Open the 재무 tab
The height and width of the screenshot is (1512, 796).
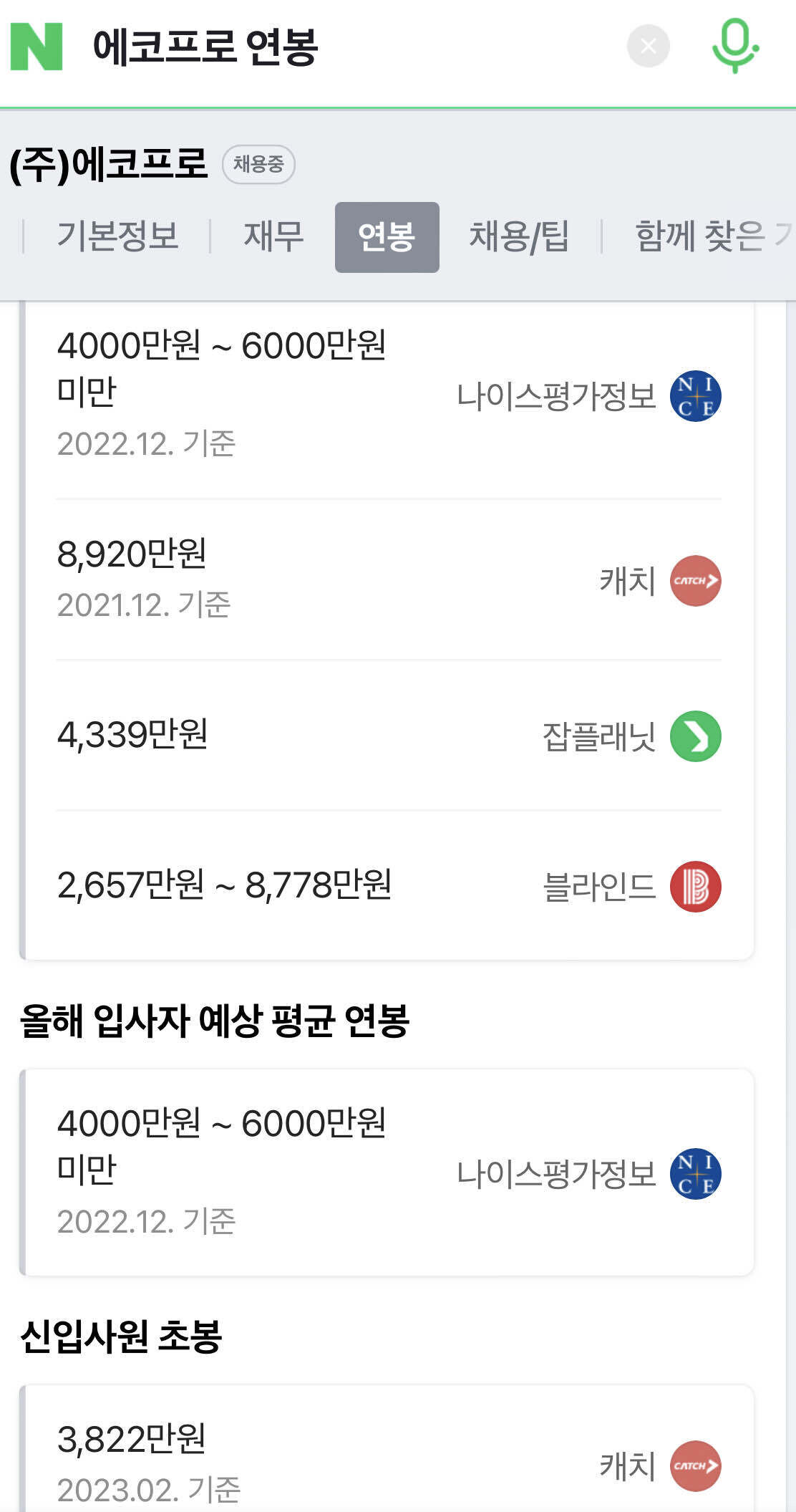pyautogui.click(x=273, y=236)
